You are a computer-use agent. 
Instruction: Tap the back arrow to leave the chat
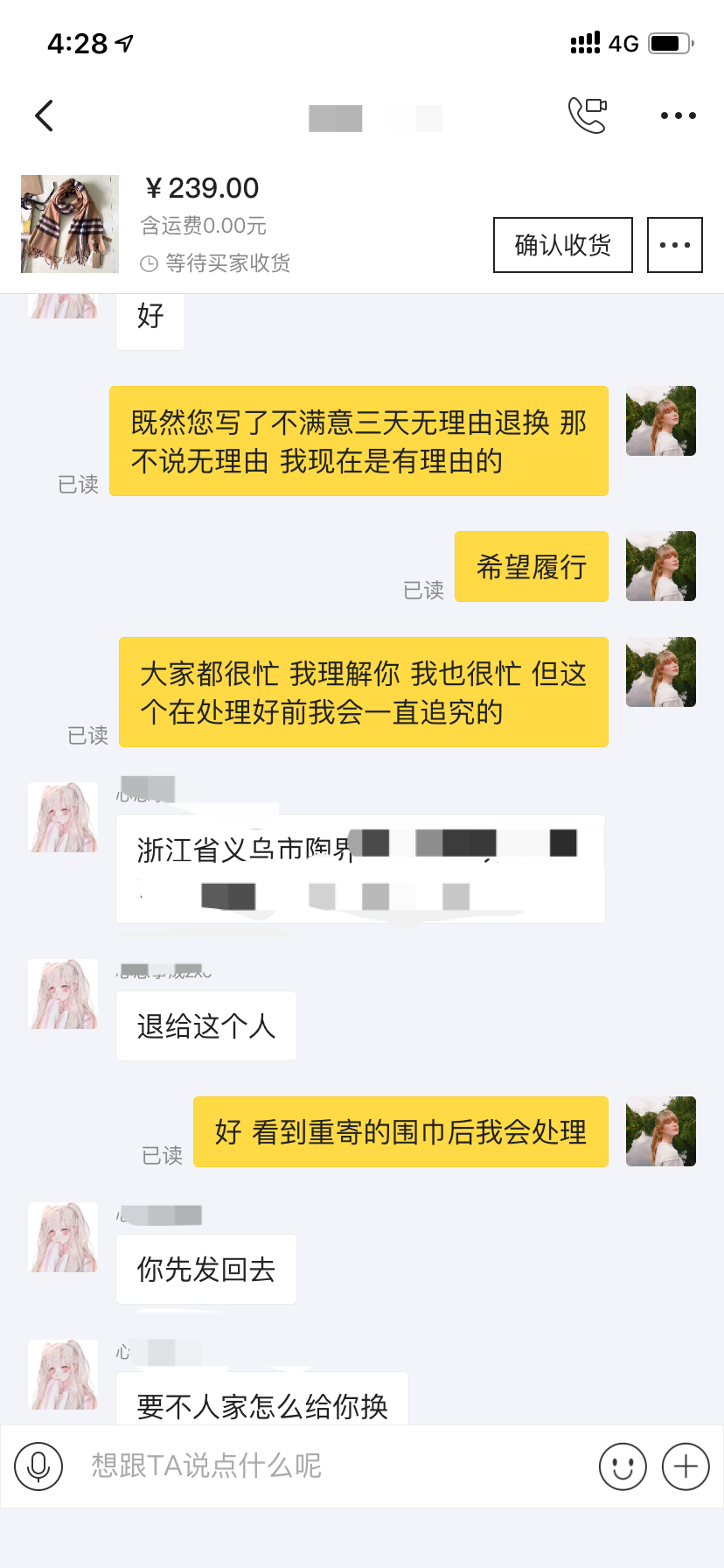(44, 115)
